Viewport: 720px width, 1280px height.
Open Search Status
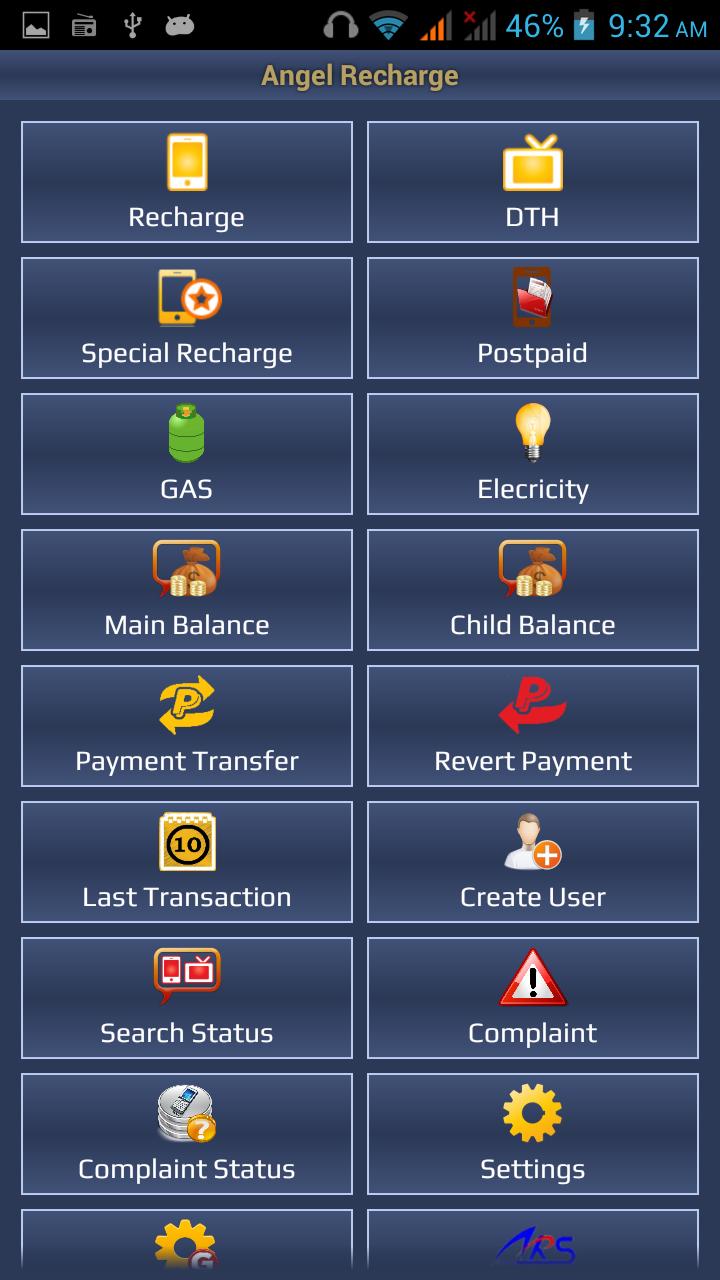(x=187, y=998)
